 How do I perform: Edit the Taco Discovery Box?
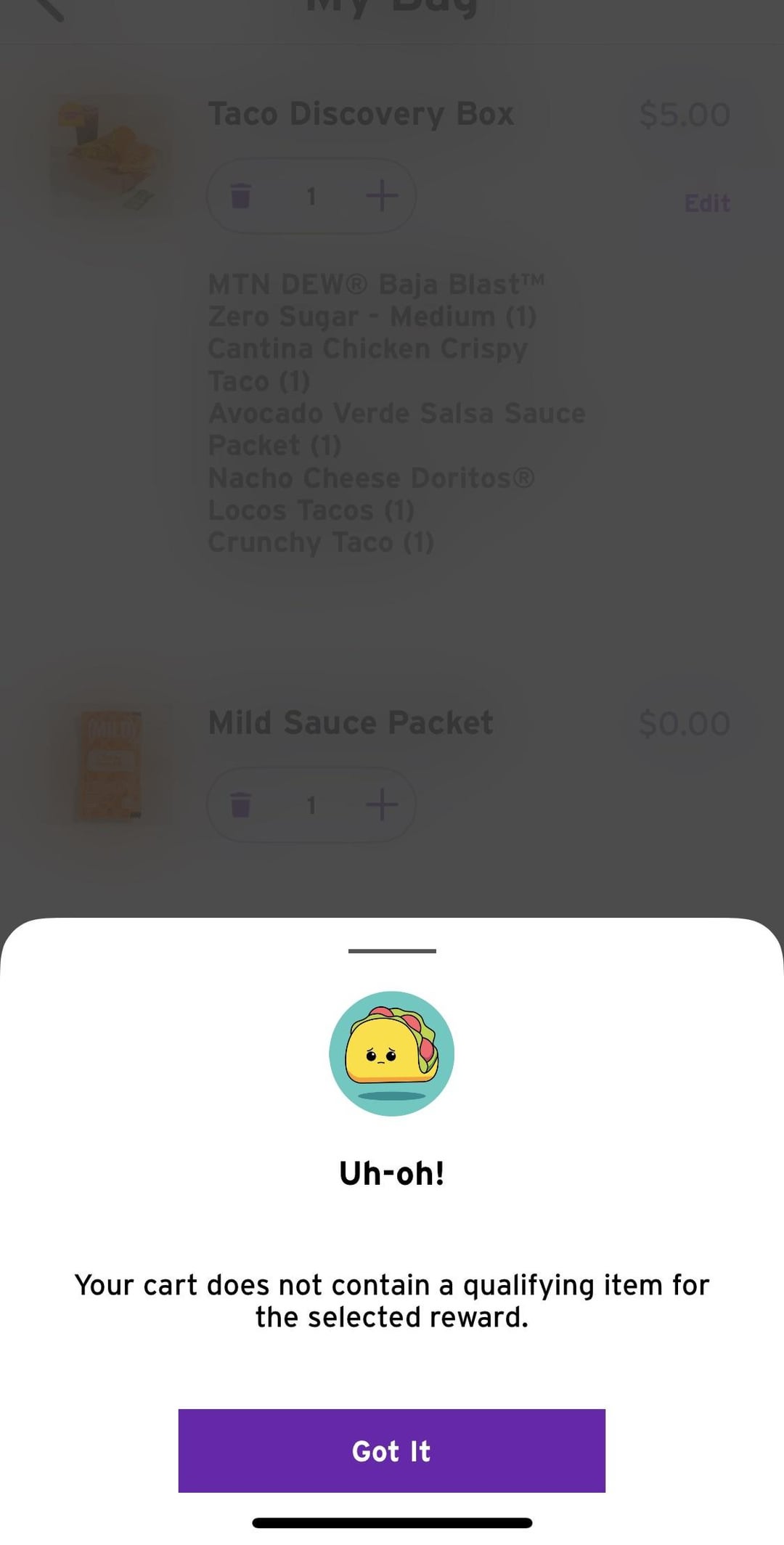tap(706, 203)
